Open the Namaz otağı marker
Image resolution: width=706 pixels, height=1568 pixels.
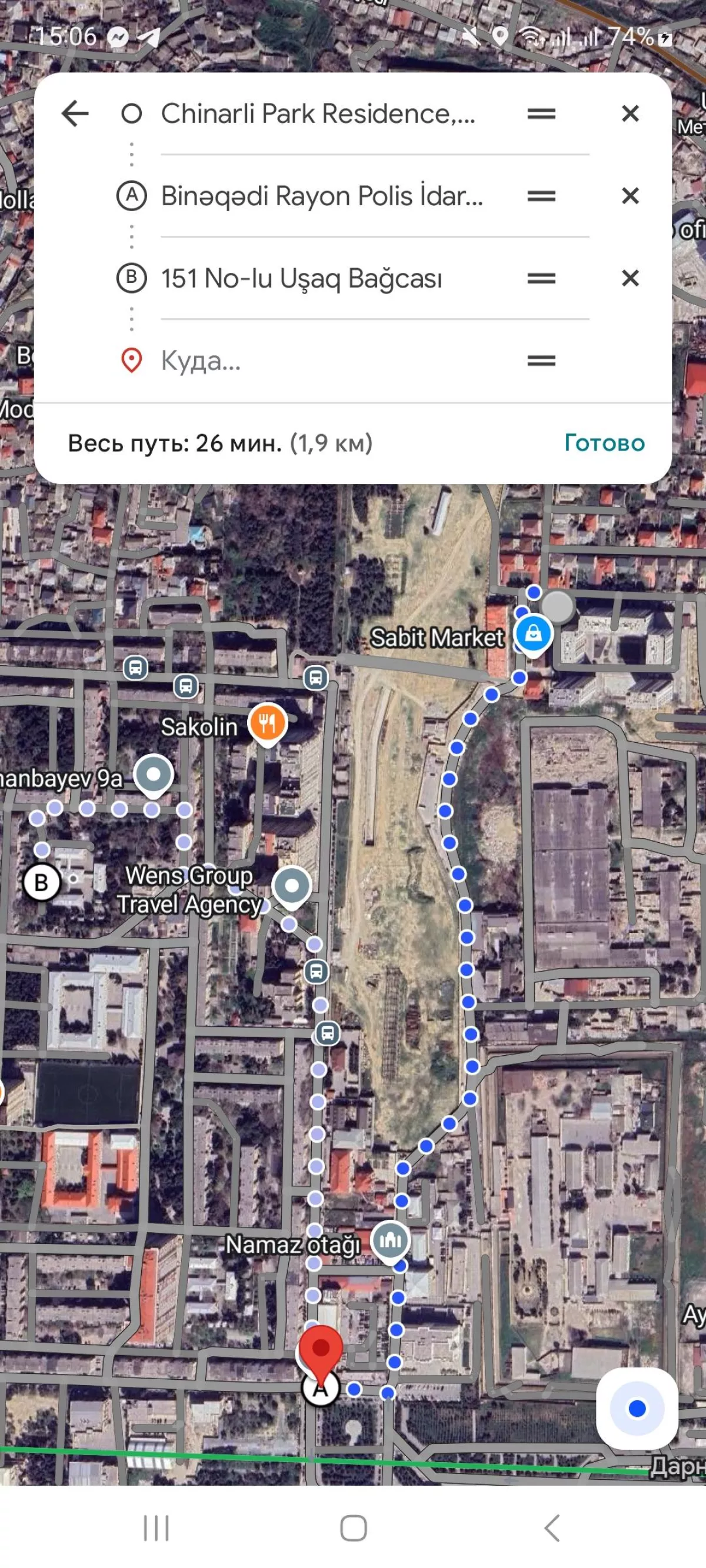(x=390, y=1240)
